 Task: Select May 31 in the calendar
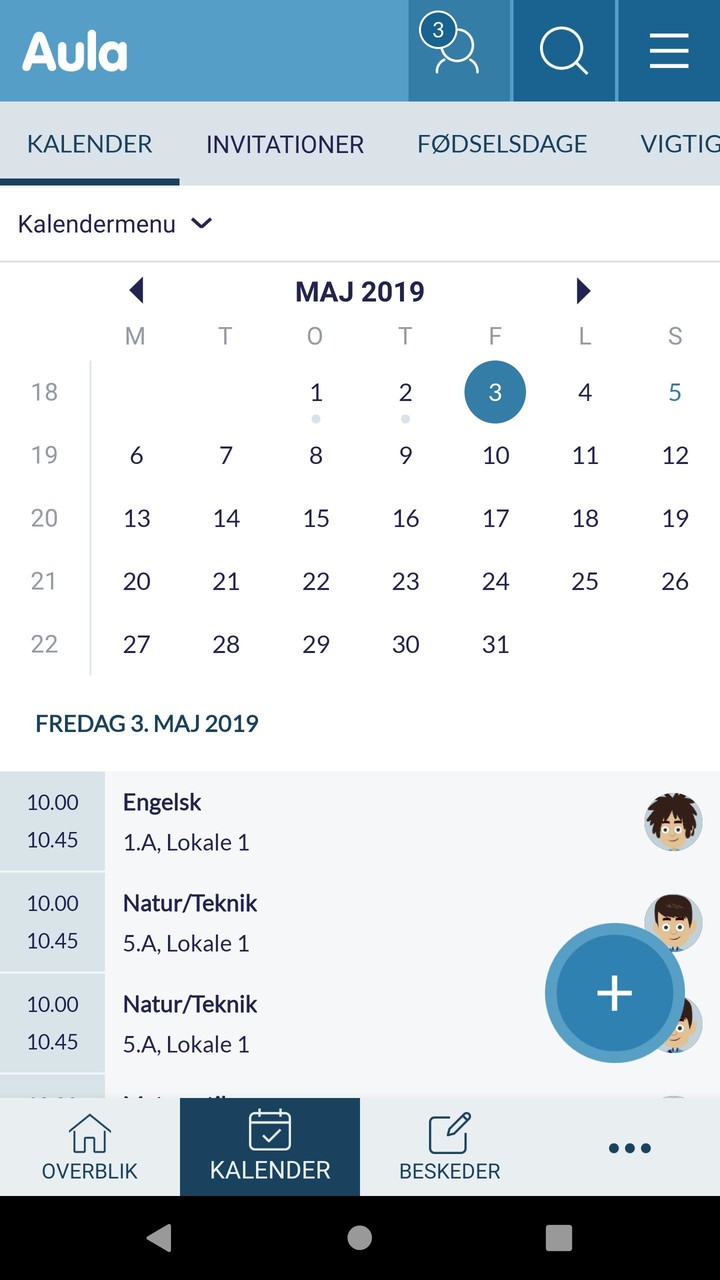[495, 645]
